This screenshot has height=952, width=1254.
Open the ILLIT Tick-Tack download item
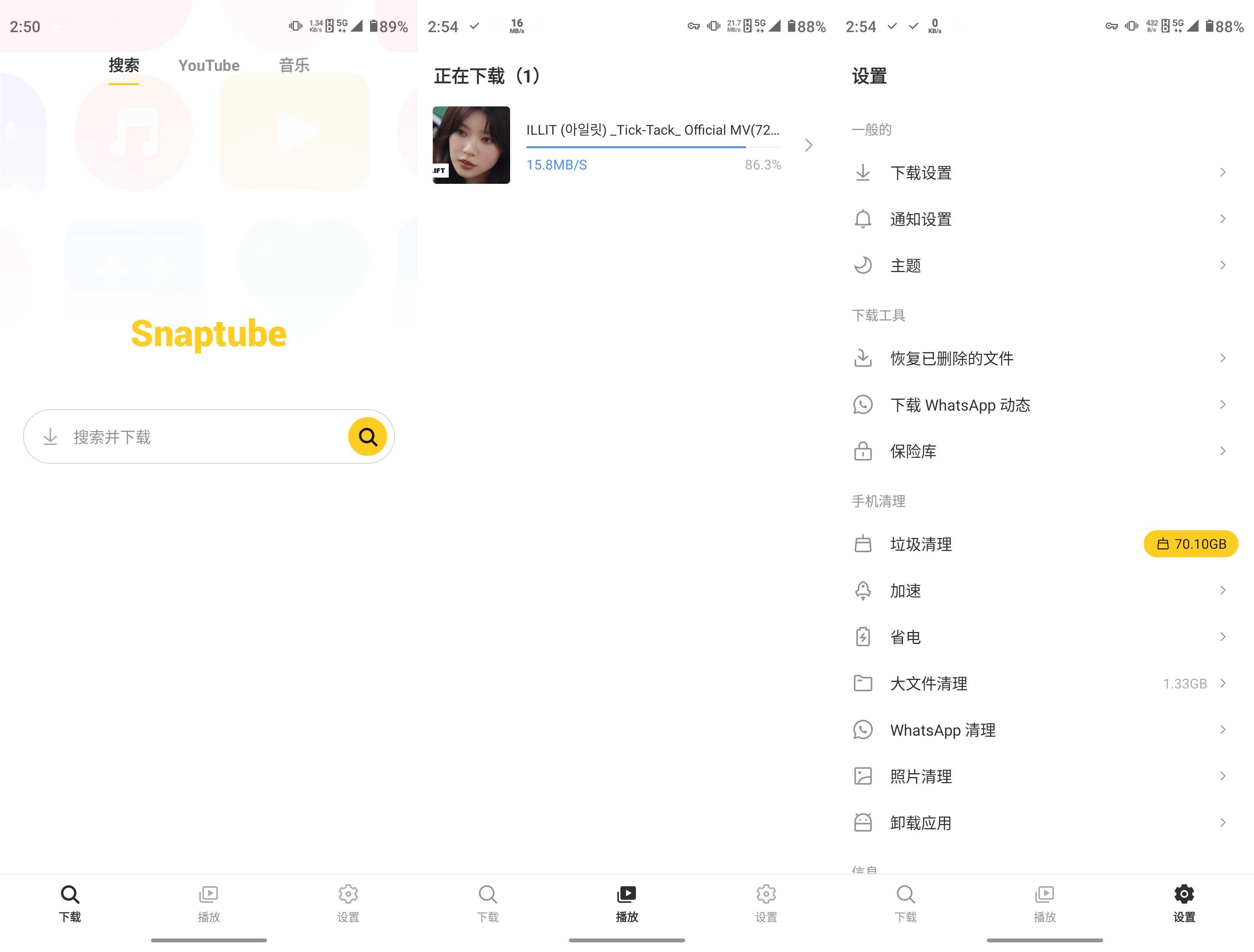(624, 145)
